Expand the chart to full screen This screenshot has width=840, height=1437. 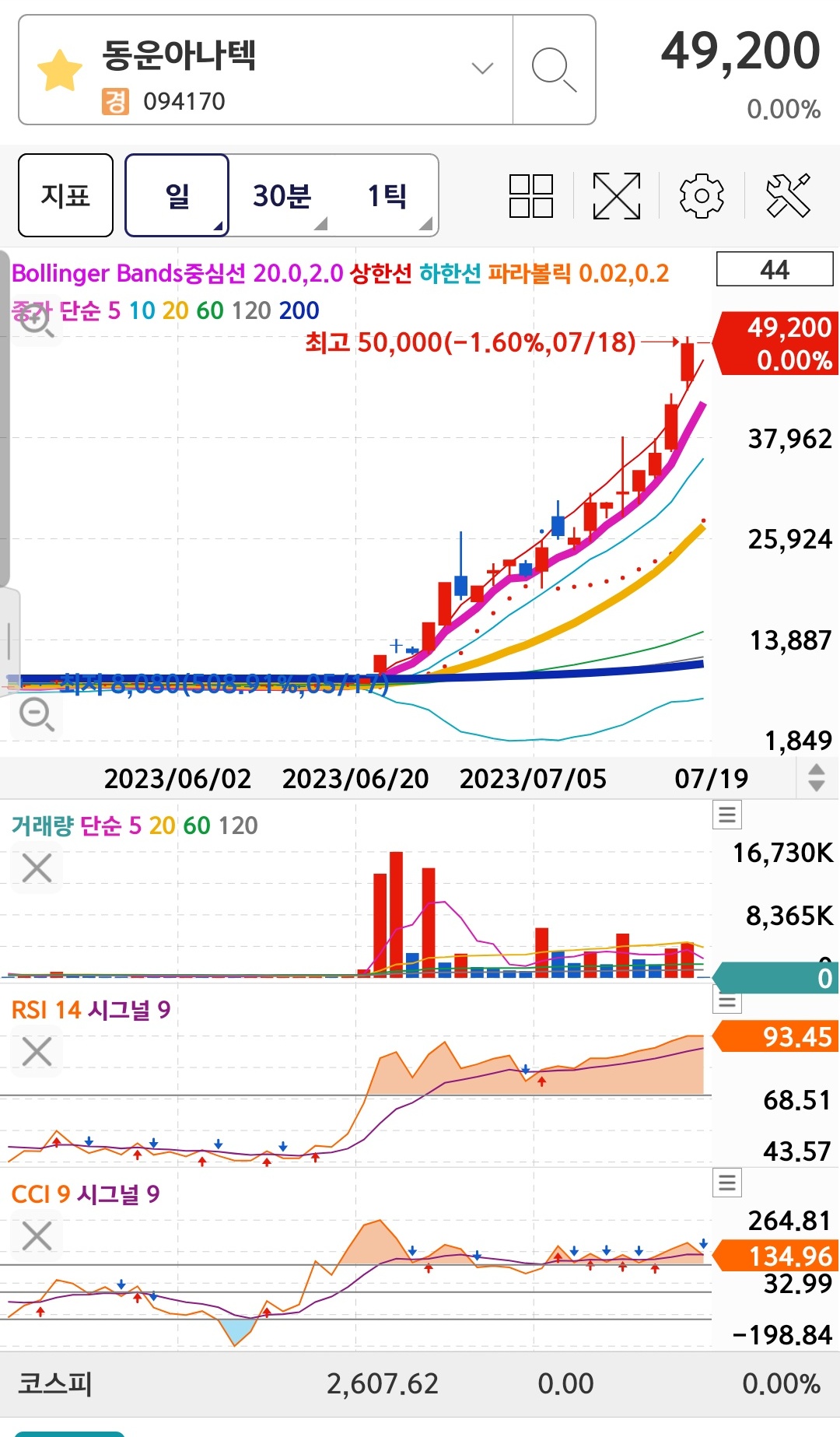pos(617,195)
